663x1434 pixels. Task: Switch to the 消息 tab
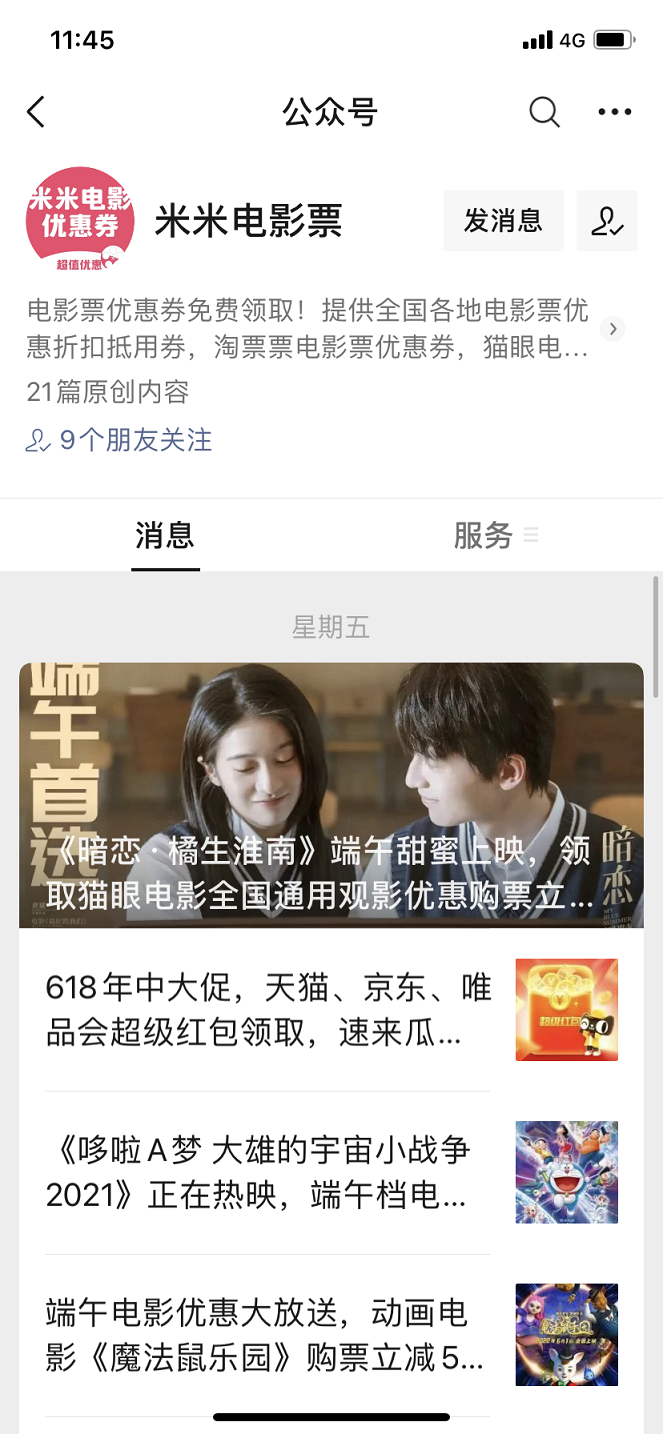pyautogui.click(x=165, y=536)
